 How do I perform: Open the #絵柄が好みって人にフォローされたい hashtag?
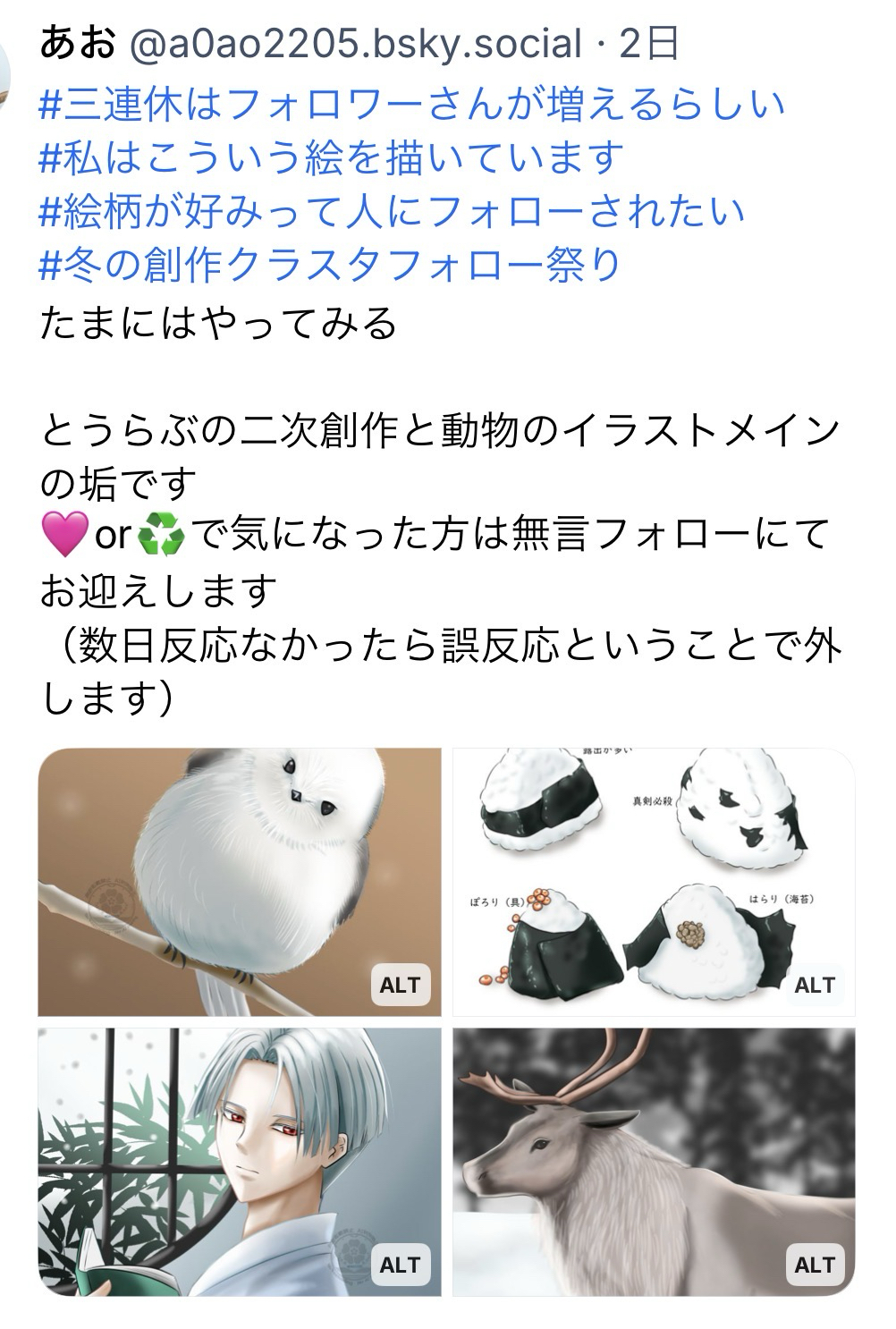(x=392, y=211)
